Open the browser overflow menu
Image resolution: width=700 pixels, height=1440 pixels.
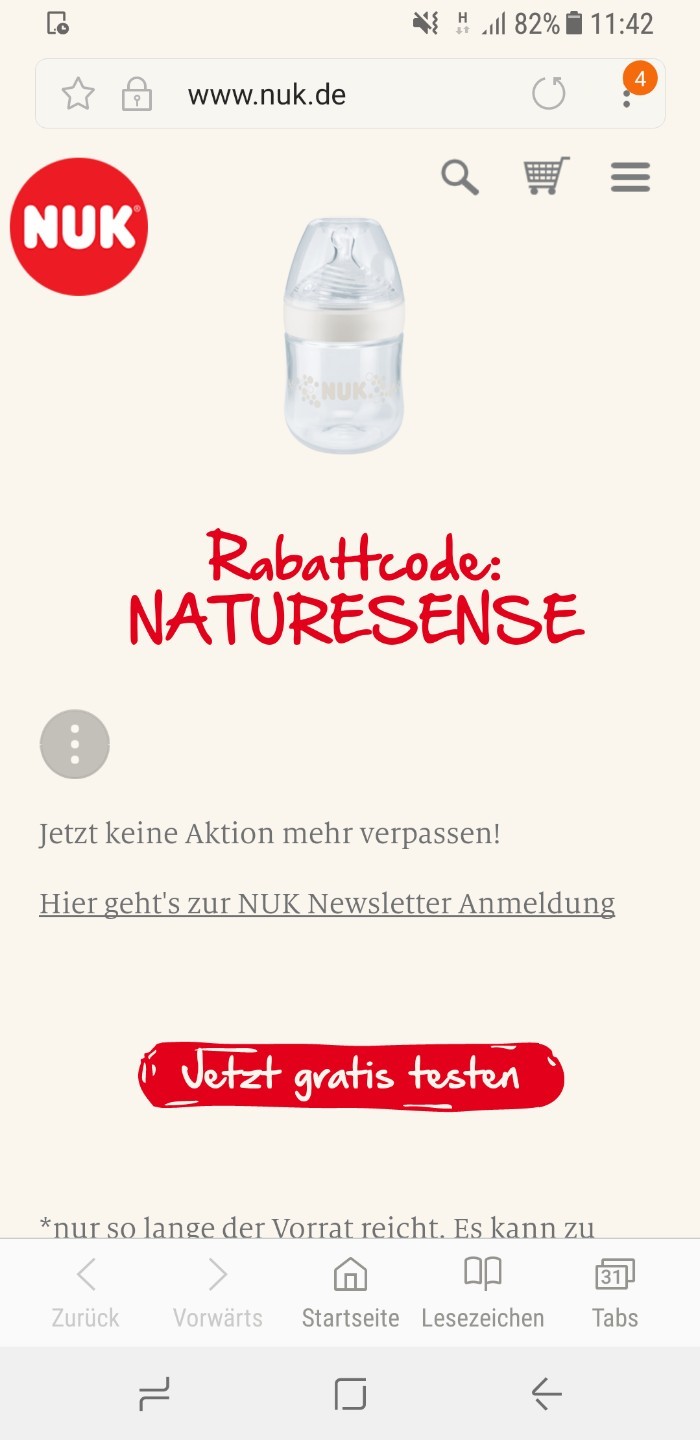click(x=627, y=94)
